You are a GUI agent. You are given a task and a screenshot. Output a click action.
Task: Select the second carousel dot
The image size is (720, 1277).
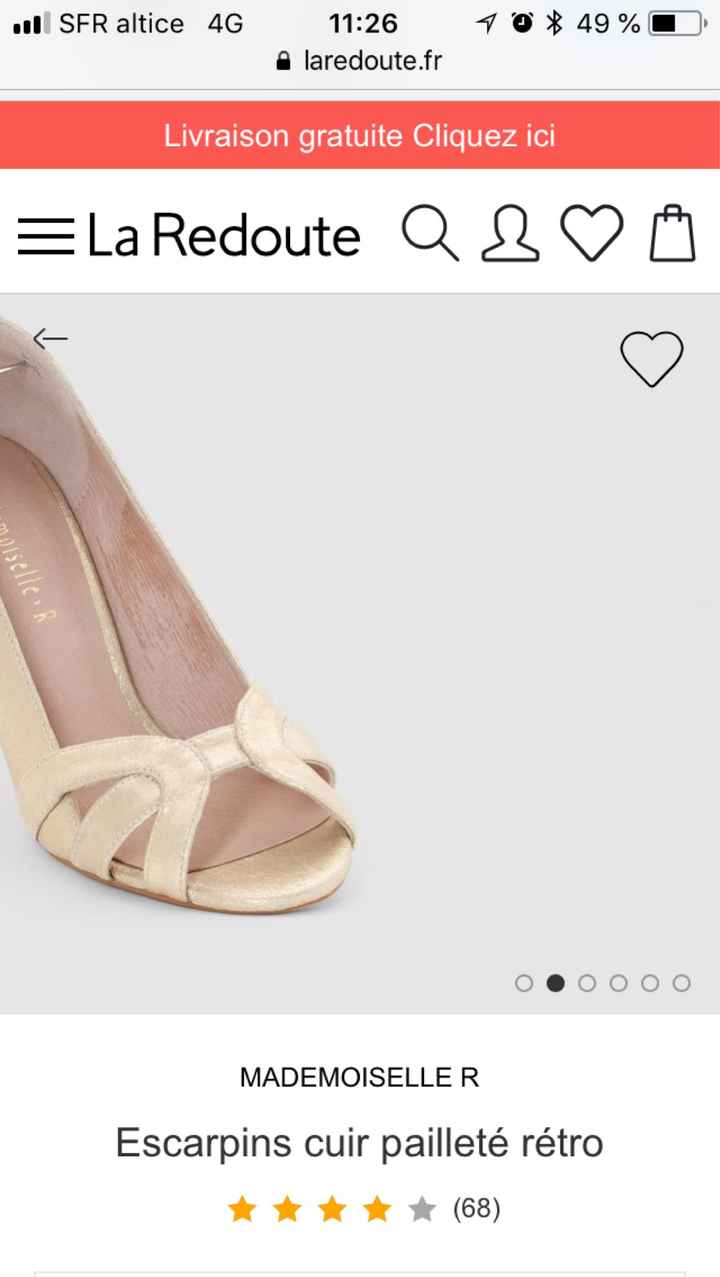click(556, 984)
